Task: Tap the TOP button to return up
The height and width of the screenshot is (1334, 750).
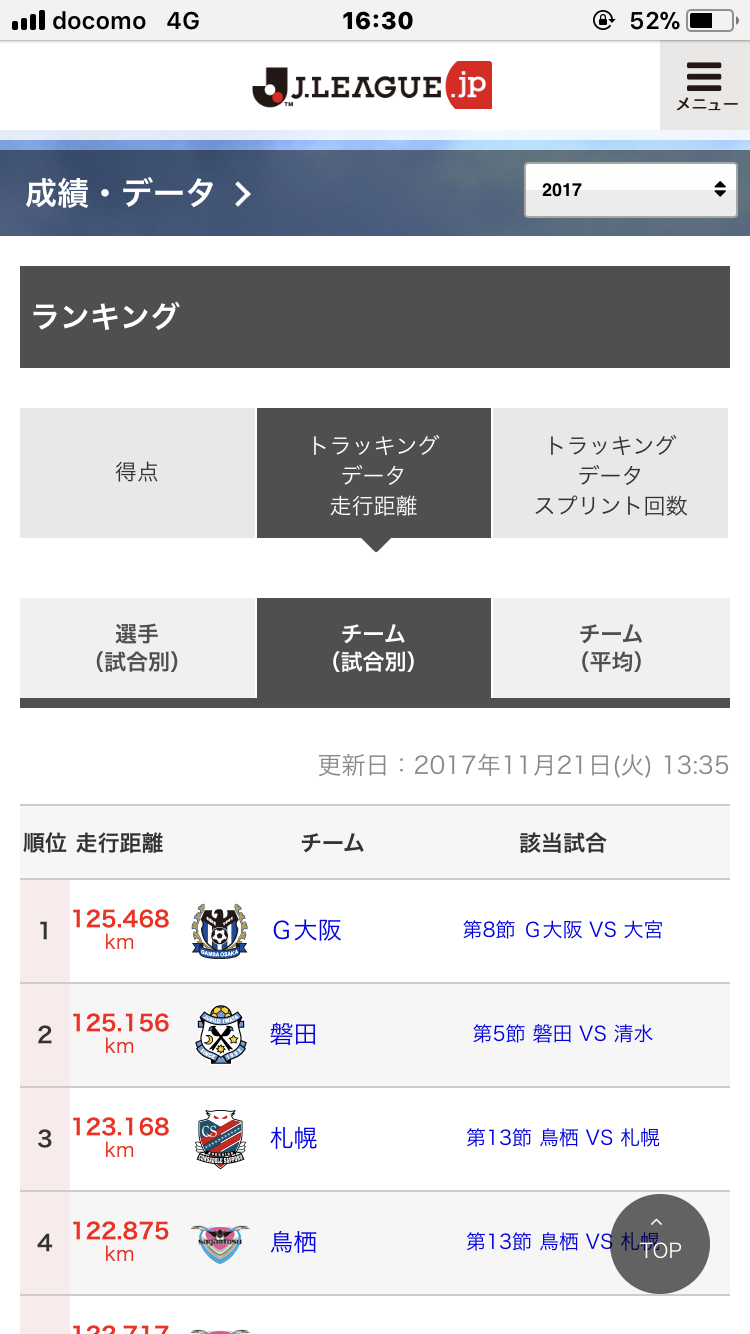Action: [660, 1244]
